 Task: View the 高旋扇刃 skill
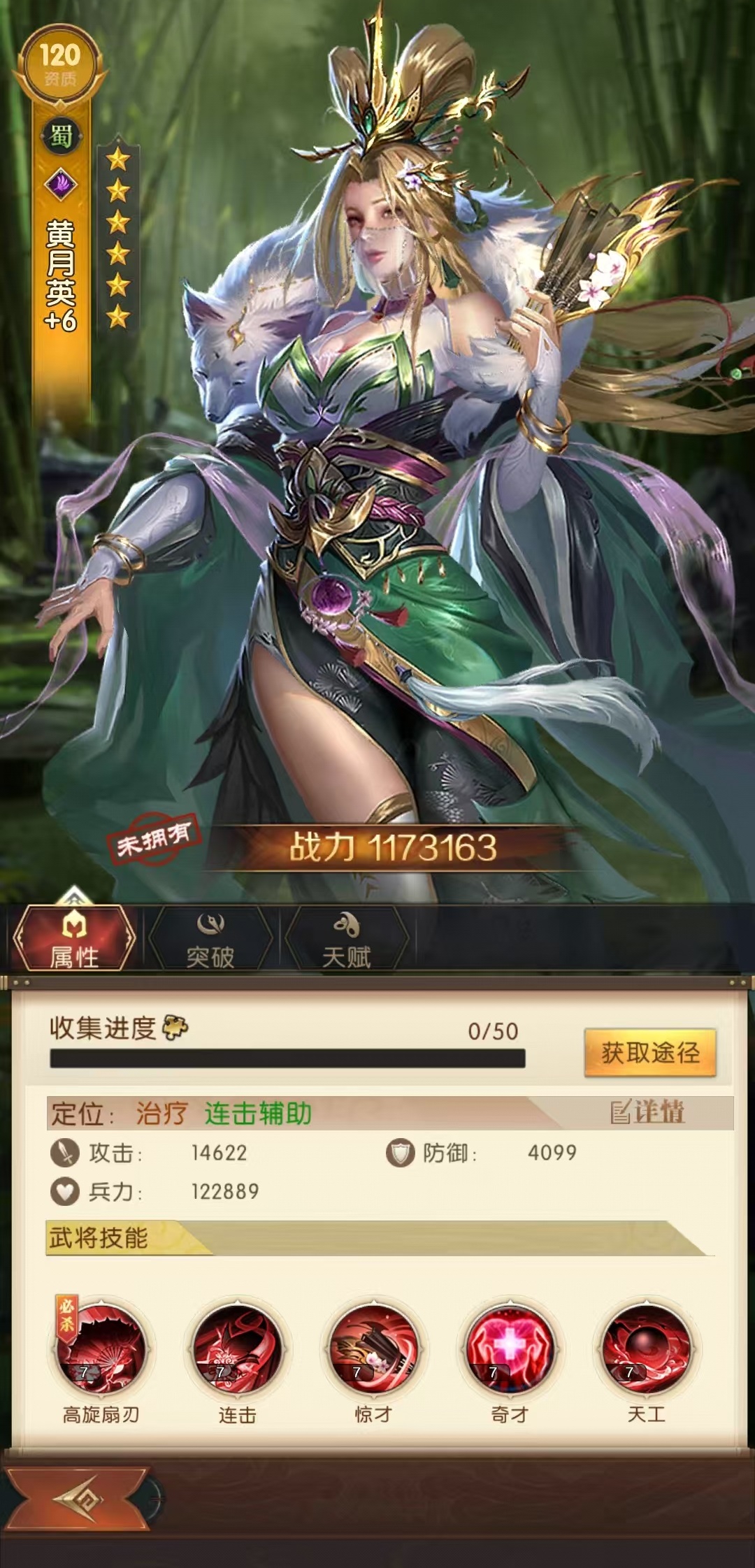101,1350
